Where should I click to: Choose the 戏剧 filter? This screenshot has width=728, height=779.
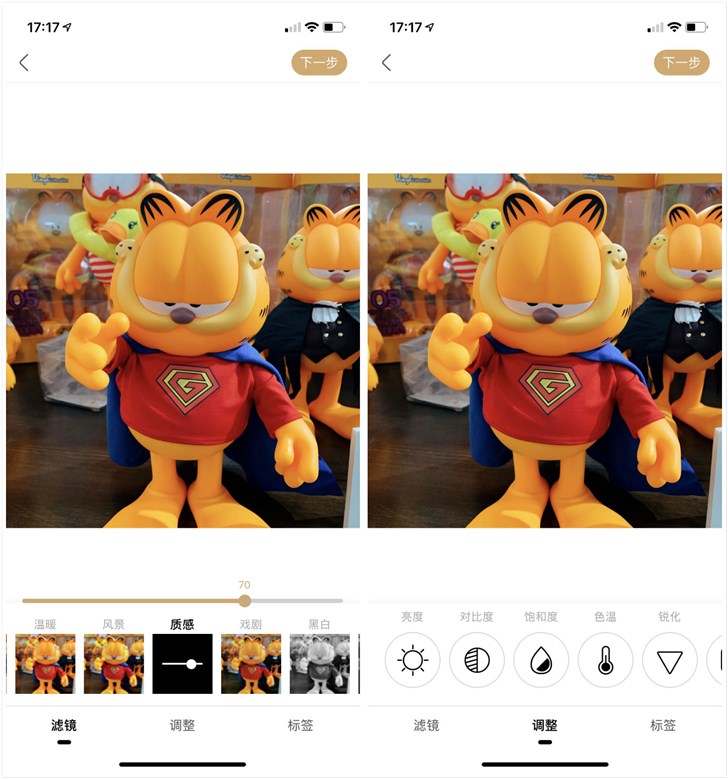click(250, 663)
